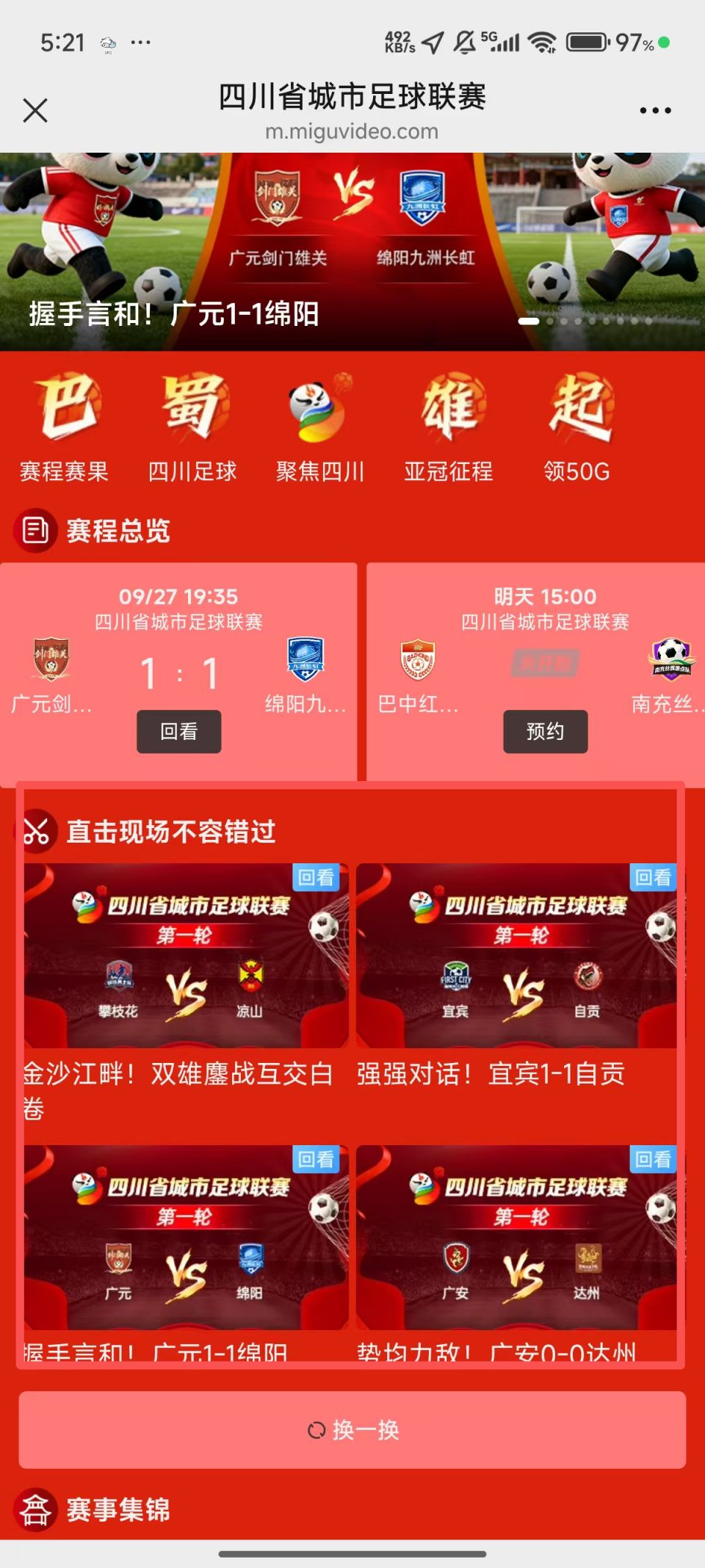This screenshot has width=705, height=1568.
Task: Open 四川足球 shortcut
Action: pyautogui.click(x=192, y=427)
